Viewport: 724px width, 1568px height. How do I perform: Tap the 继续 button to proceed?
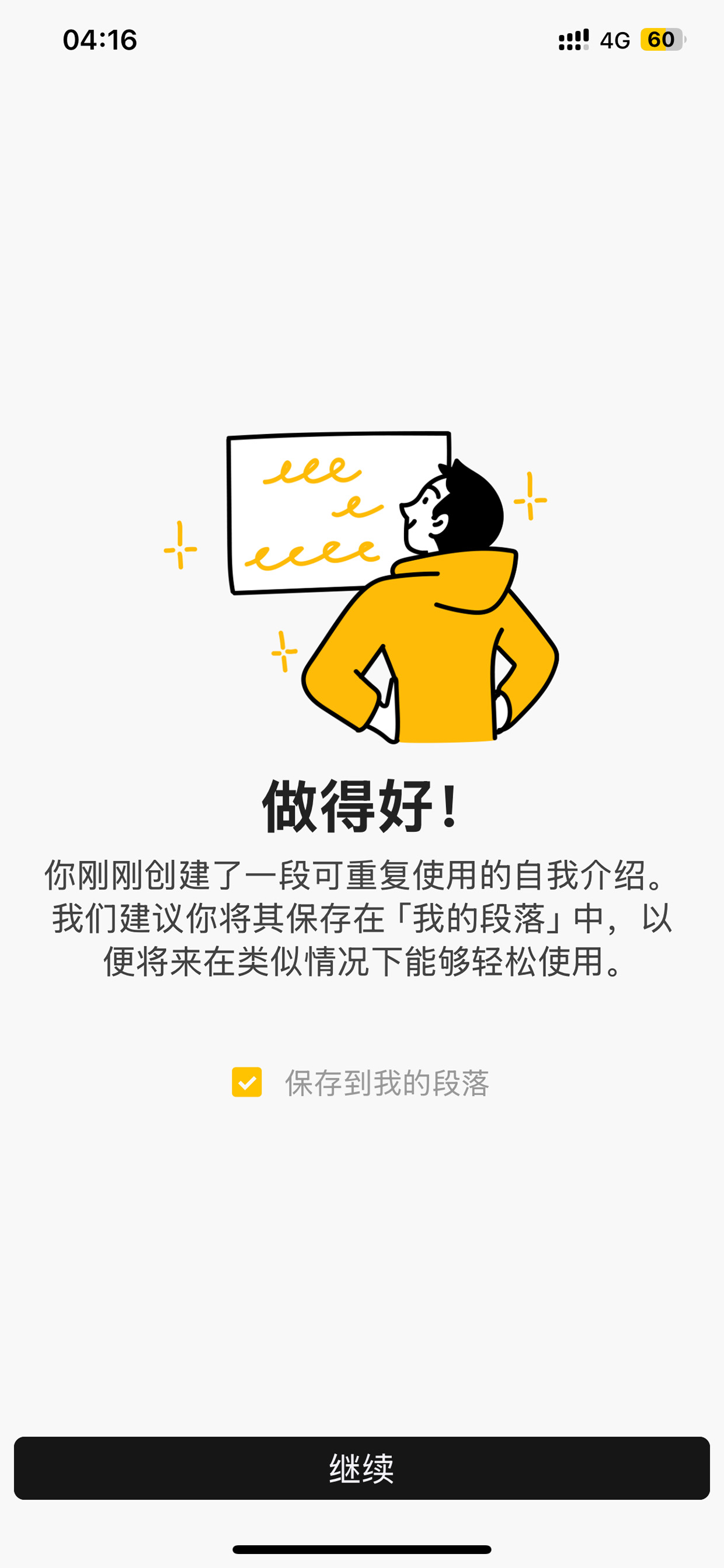(362, 1468)
